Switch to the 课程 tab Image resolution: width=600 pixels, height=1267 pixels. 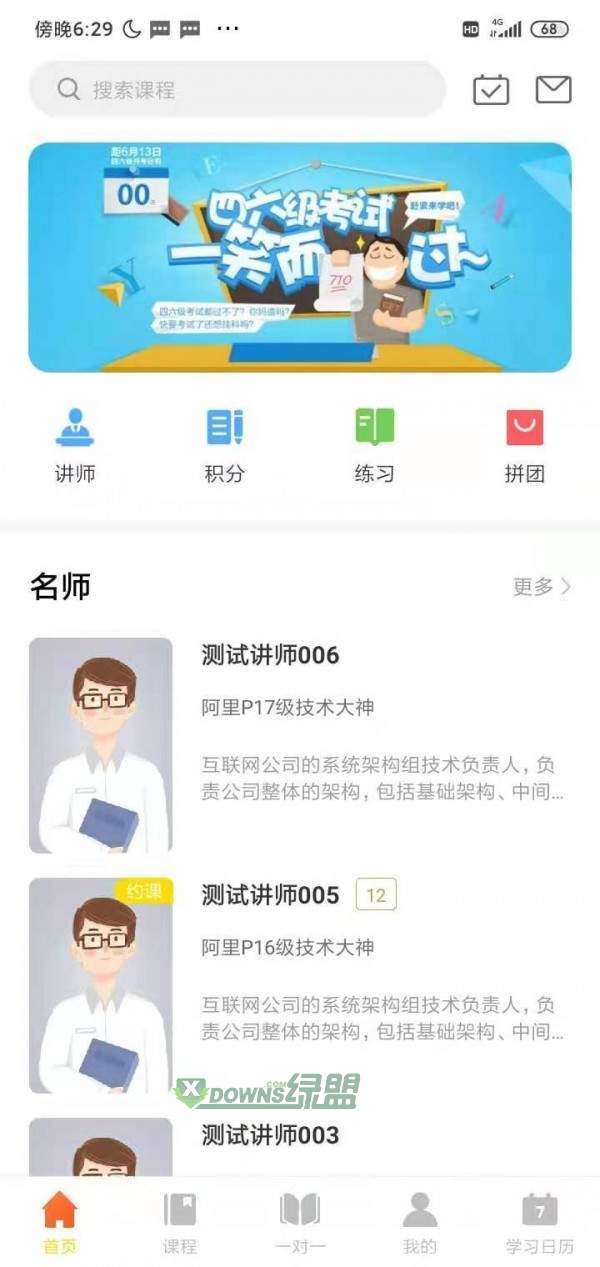180,1222
